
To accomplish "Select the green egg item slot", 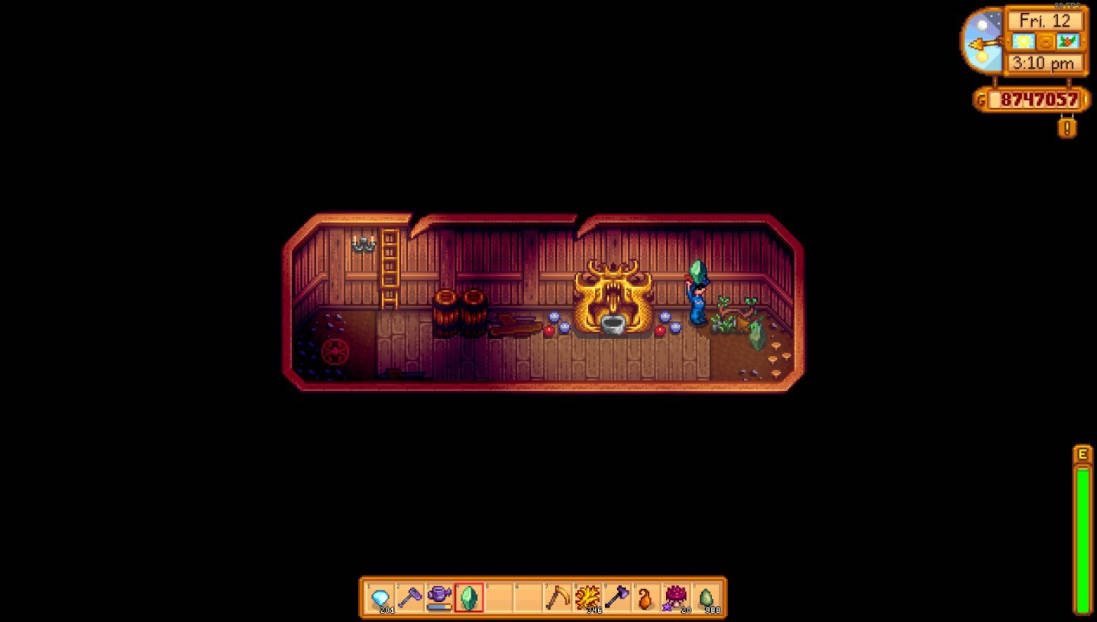I will pos(706,598).
